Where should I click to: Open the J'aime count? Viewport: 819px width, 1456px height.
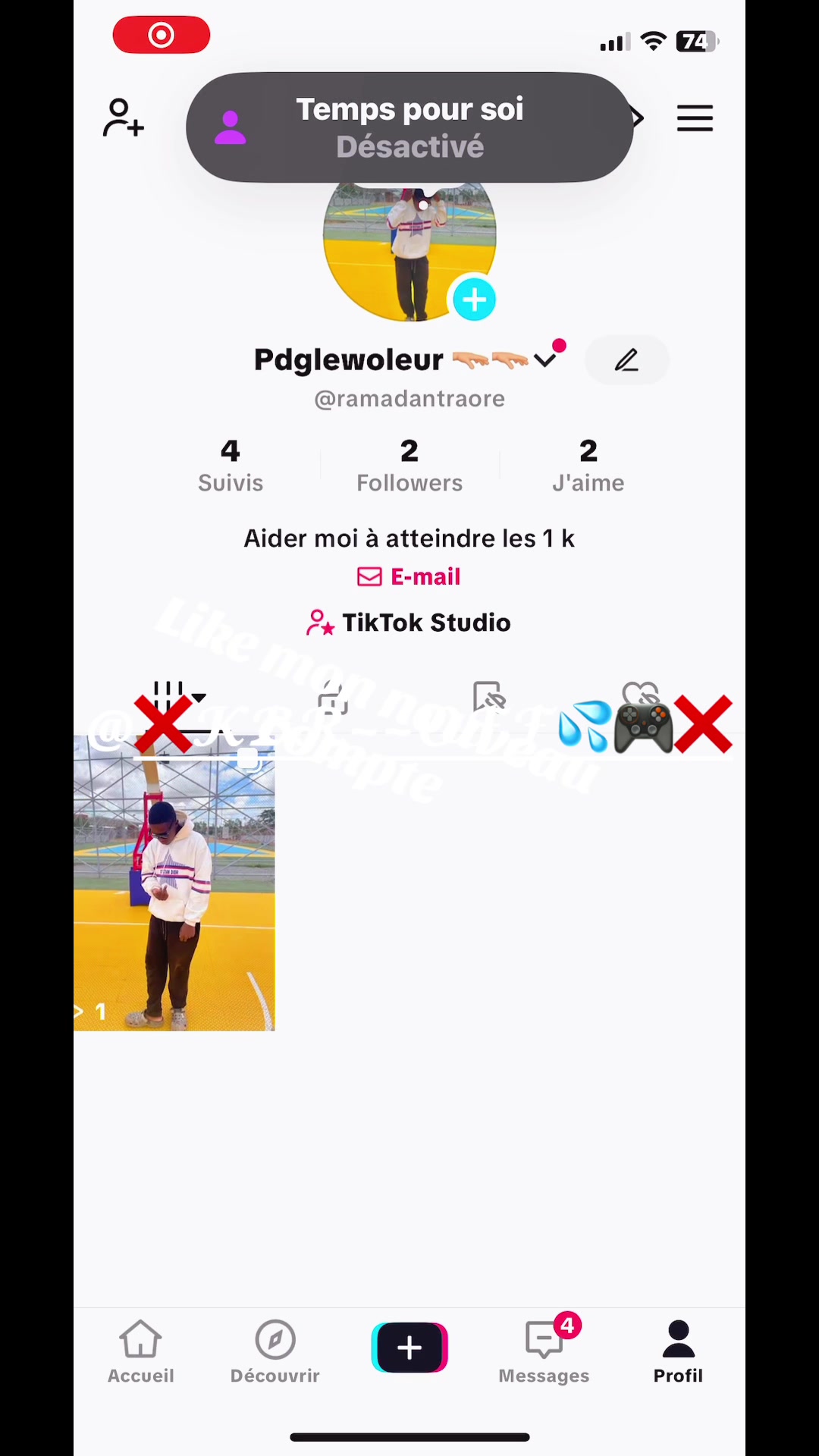588,466
